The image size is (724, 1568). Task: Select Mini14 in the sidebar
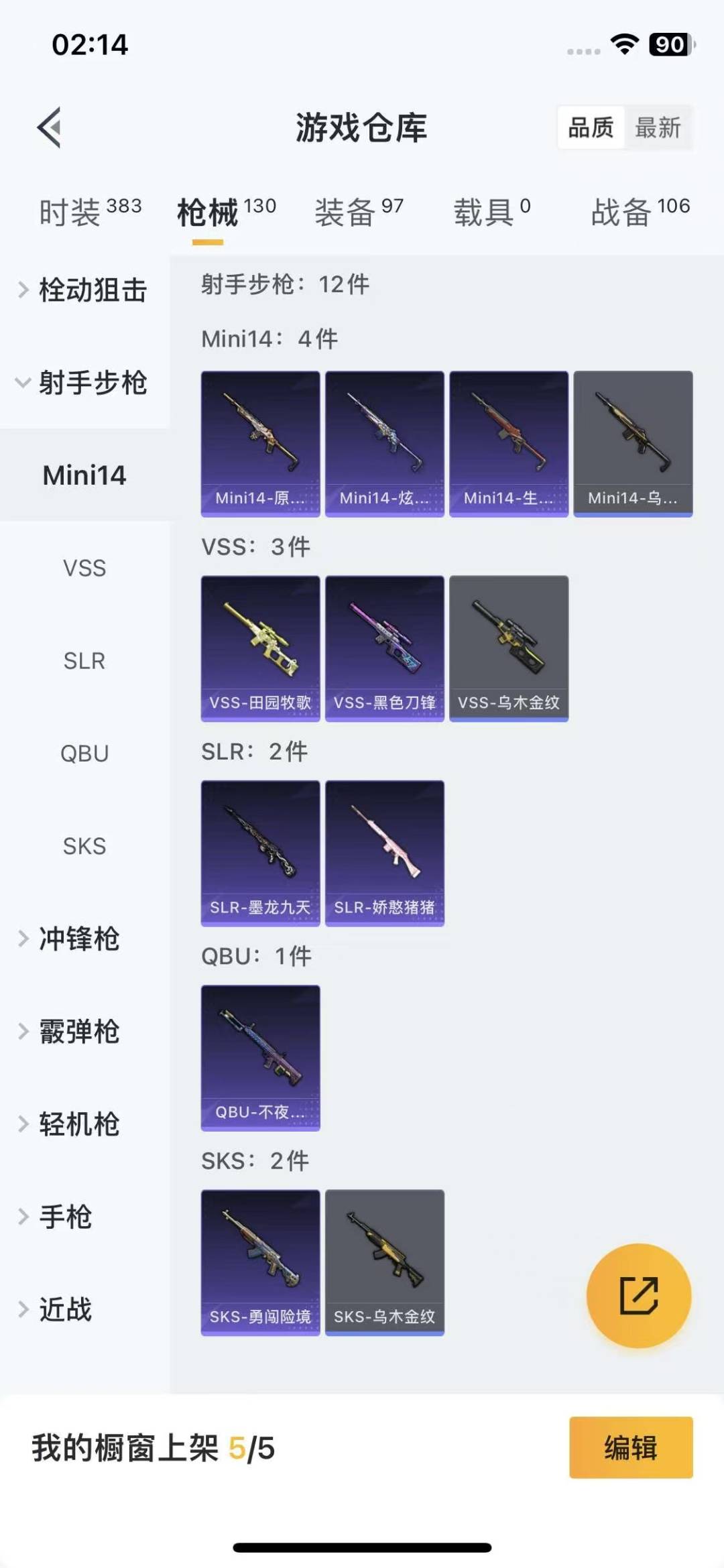coord(83,476)
